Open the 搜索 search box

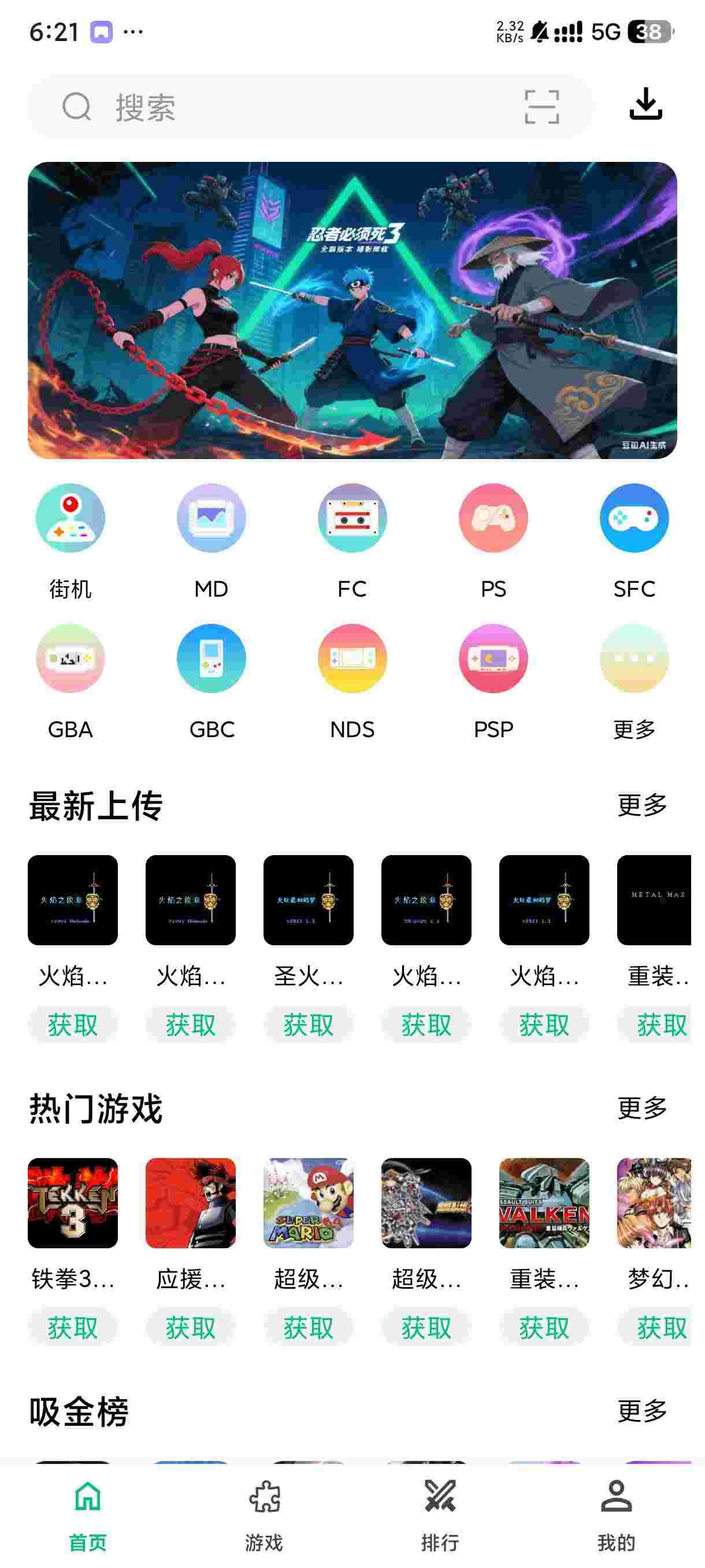coord(274,107)
